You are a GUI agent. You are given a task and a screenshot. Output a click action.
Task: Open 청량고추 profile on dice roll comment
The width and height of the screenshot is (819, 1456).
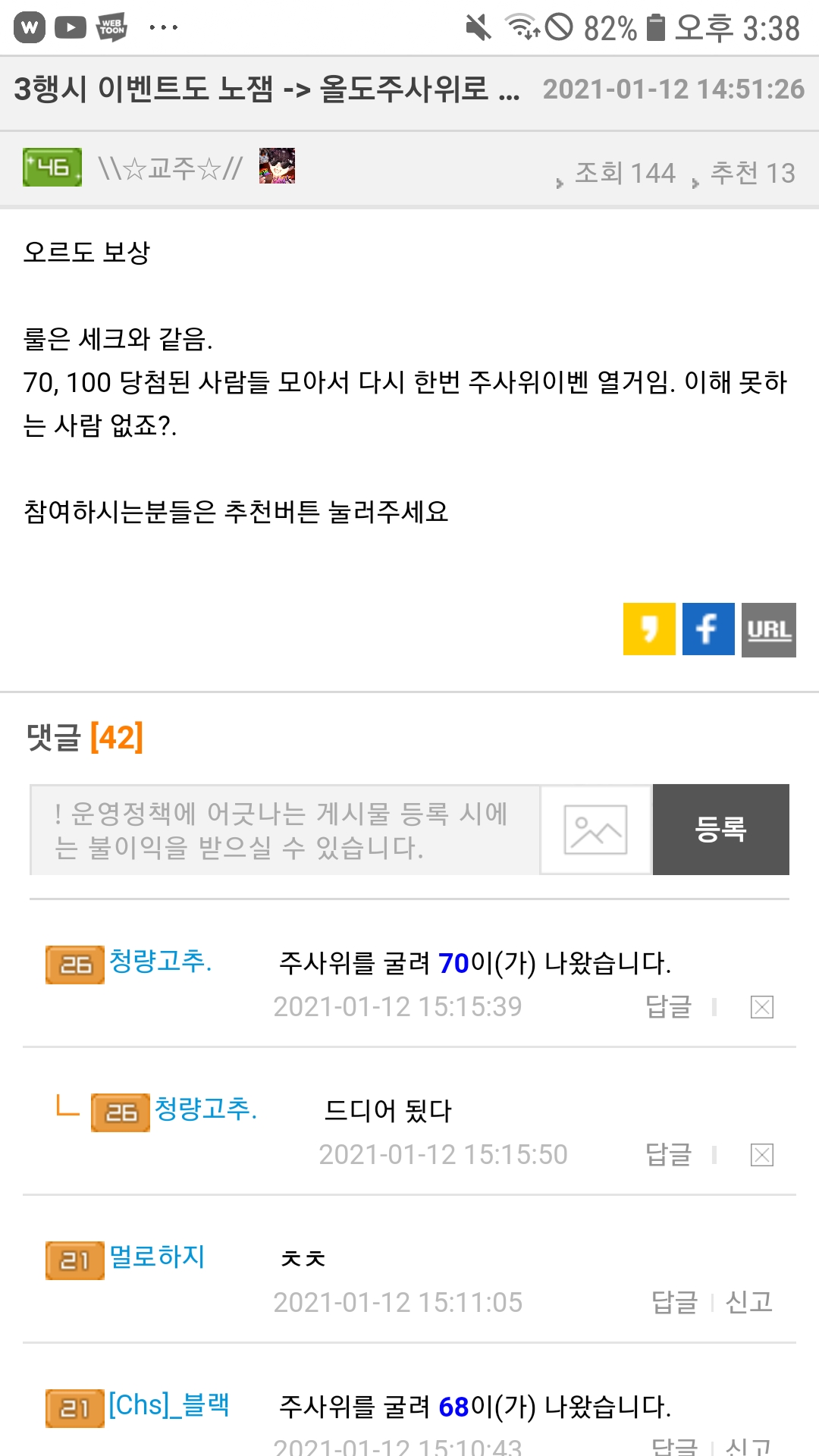(x=160, y=961)
